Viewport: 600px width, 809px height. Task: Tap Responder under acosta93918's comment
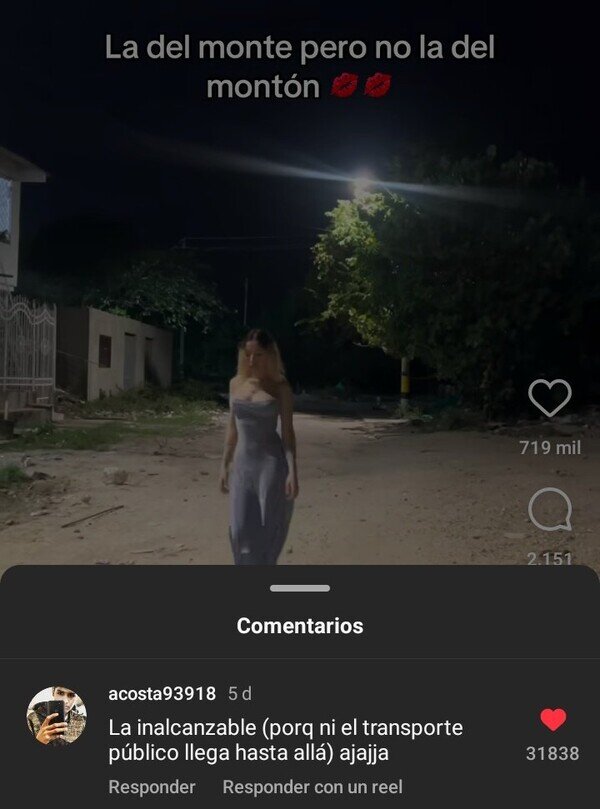click(x=152, y=787)
